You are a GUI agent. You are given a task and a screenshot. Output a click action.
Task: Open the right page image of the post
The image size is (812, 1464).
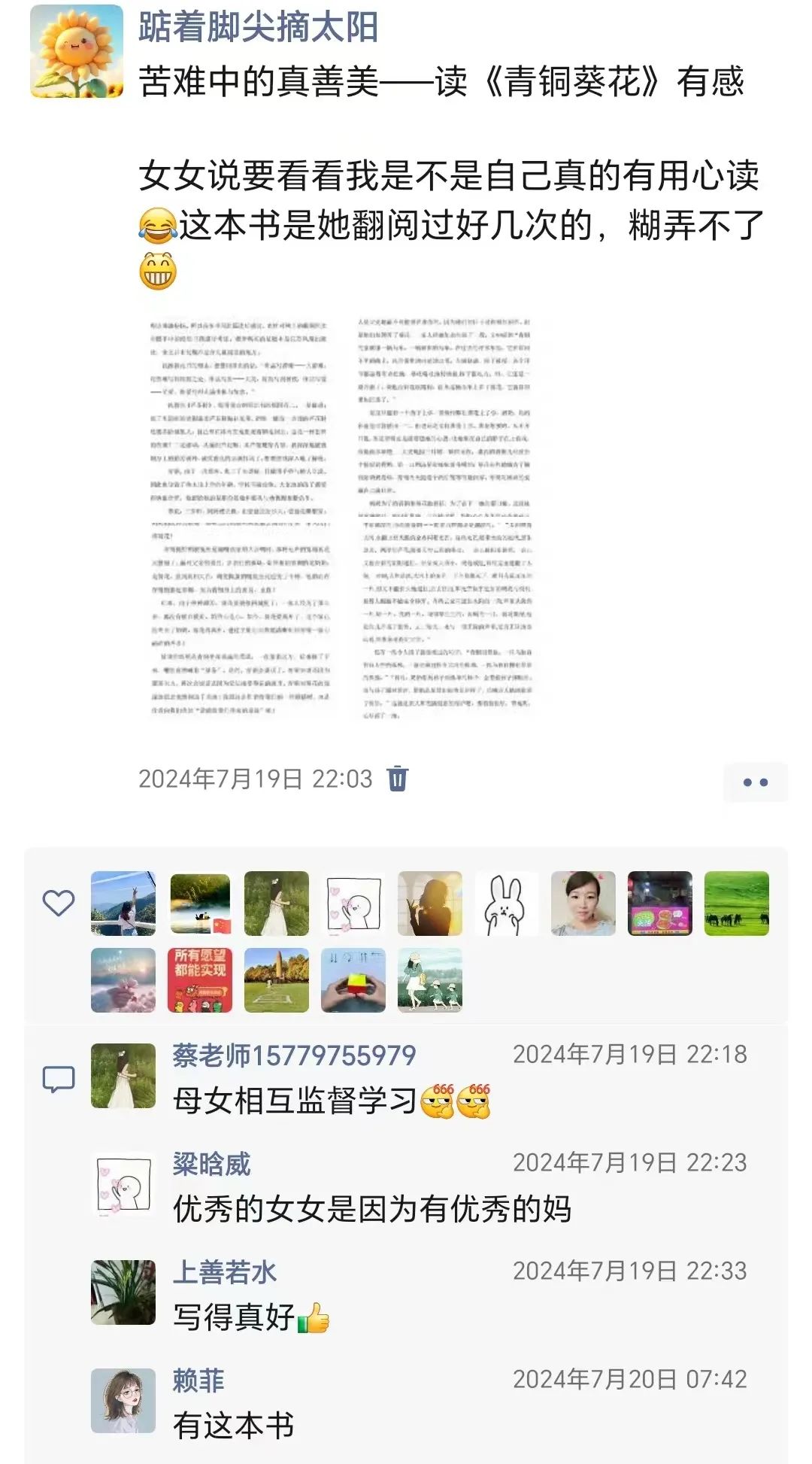pos(445,515)
